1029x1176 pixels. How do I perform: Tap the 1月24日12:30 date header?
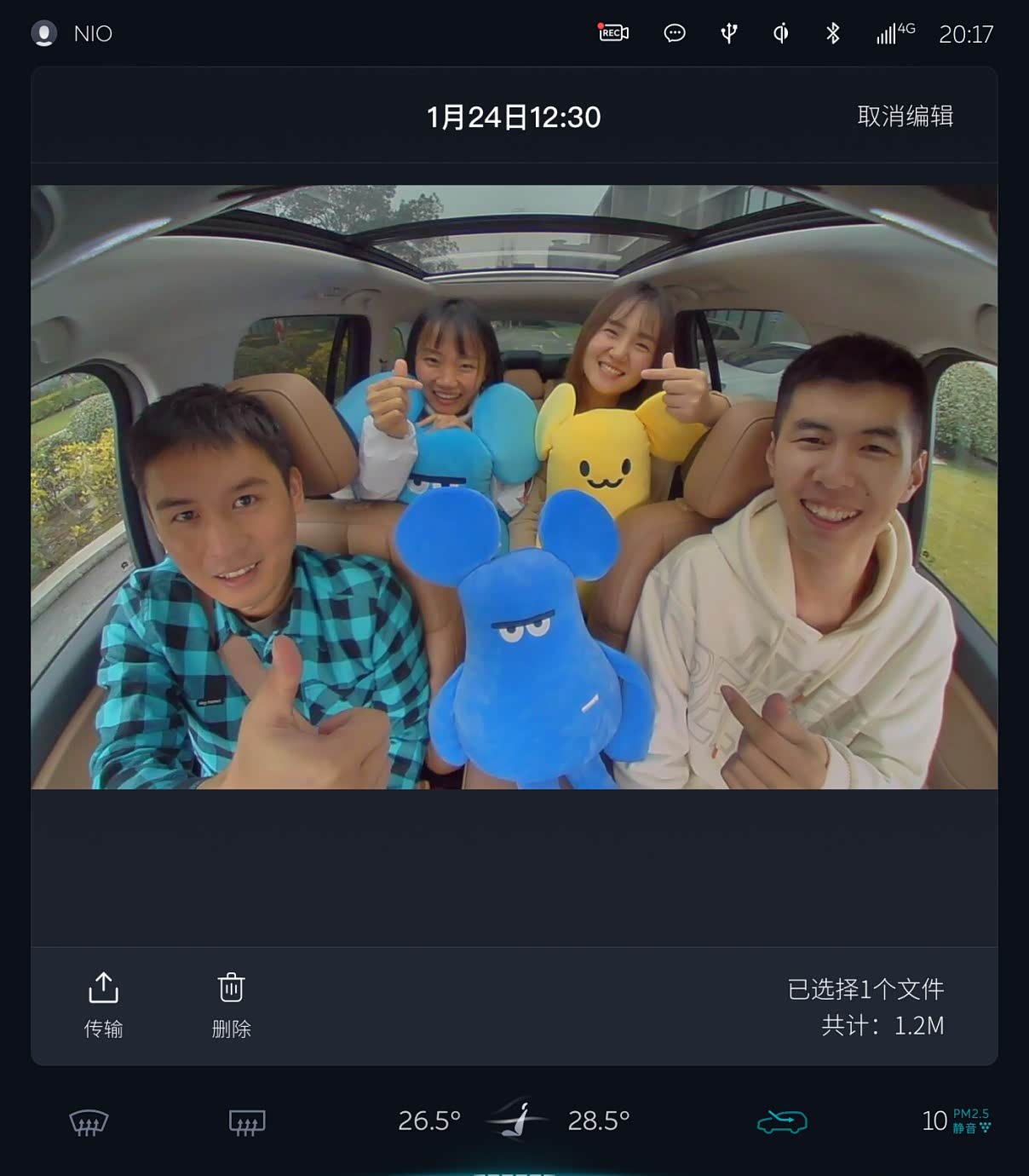click(514, 117)
